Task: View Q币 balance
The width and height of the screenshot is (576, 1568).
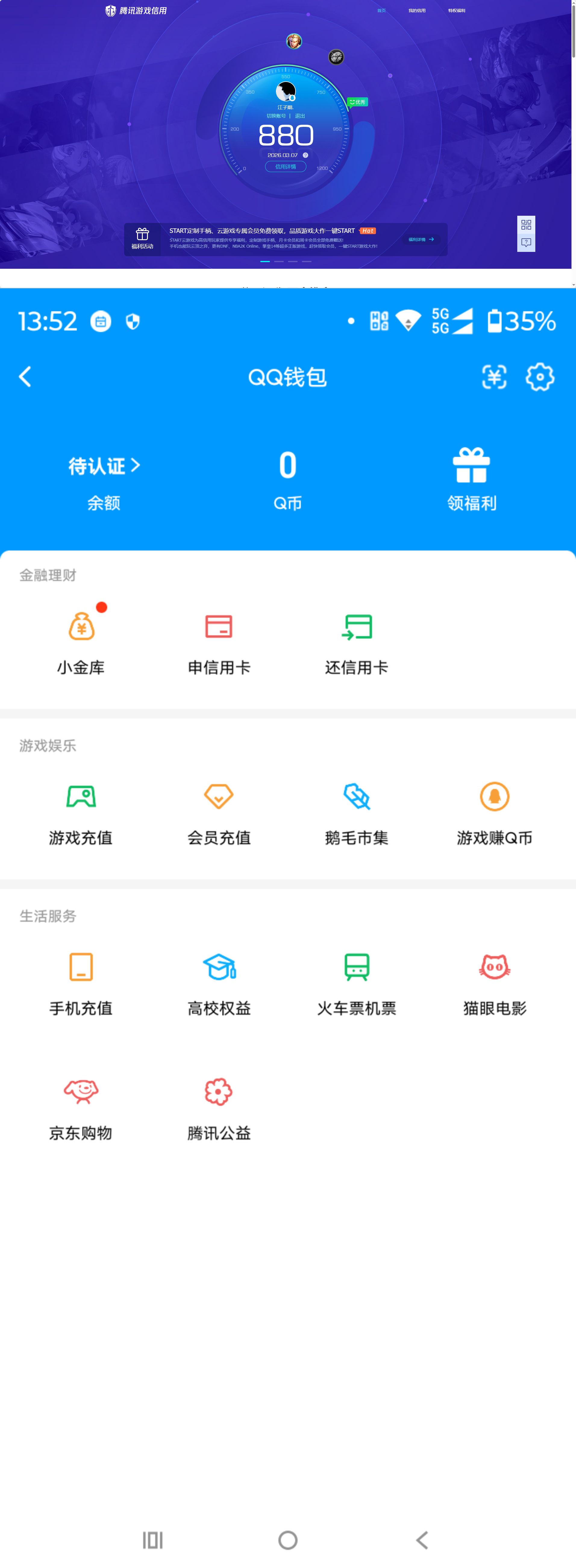Action: coord(287,478)
